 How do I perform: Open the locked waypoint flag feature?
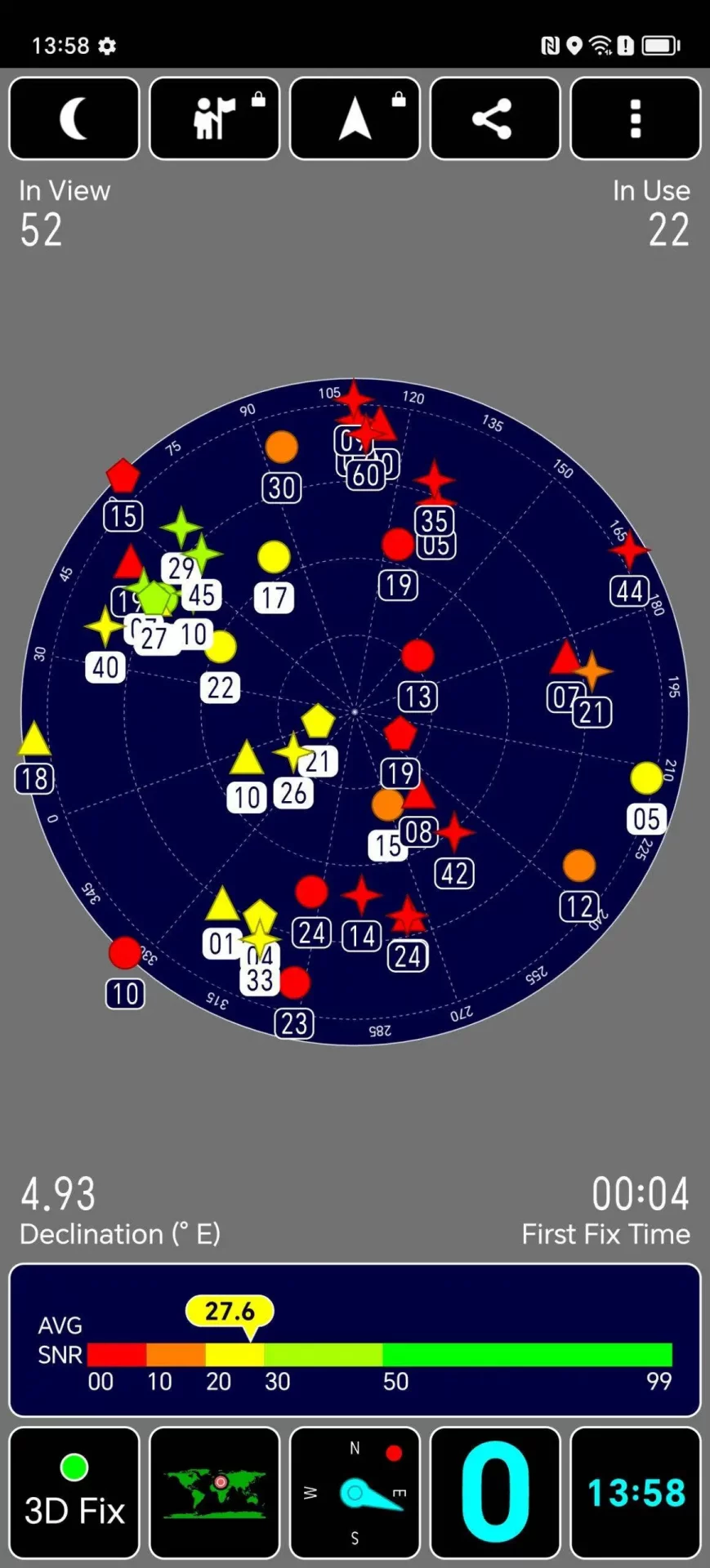(215, 118)
